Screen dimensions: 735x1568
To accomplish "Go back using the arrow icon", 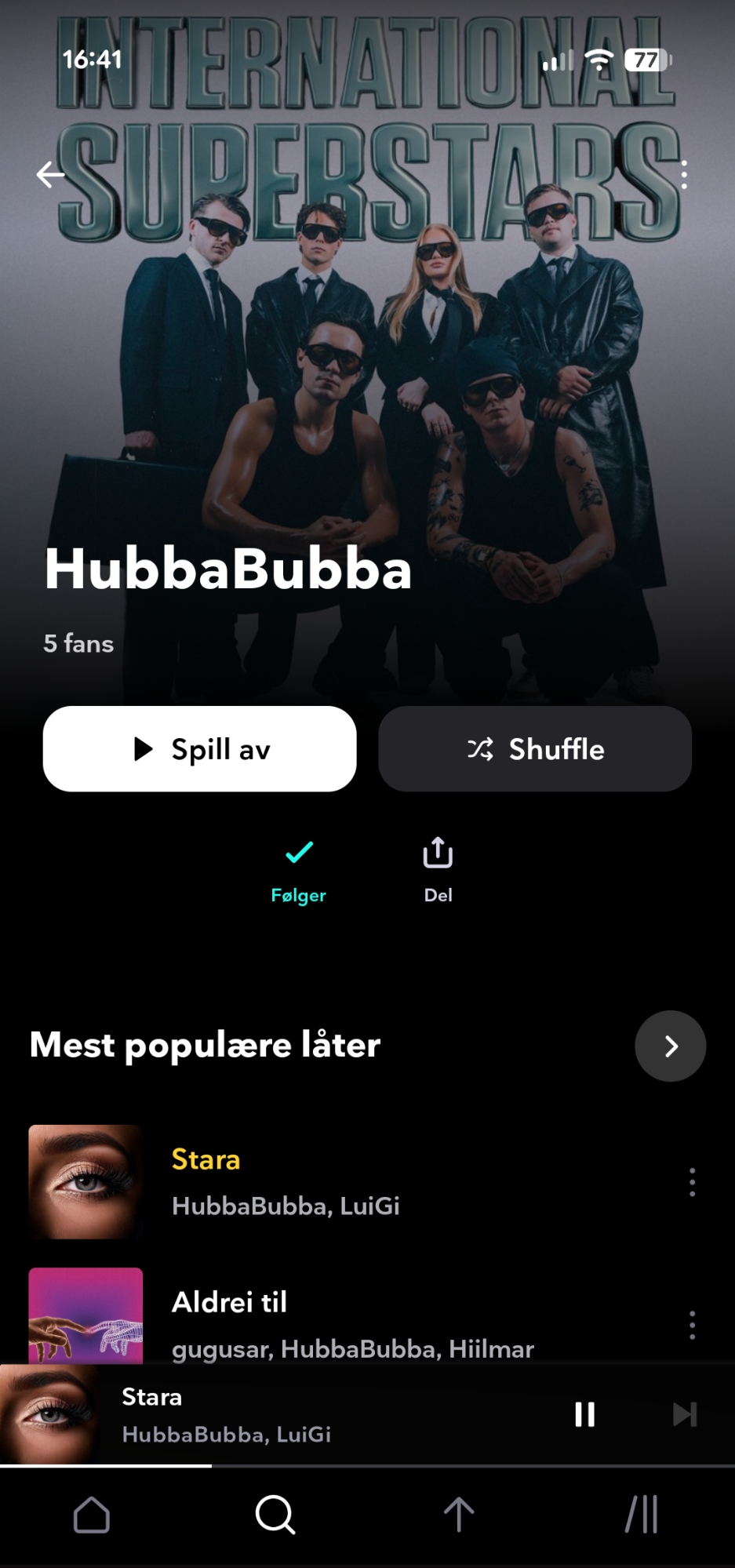I will coord(51,174).
